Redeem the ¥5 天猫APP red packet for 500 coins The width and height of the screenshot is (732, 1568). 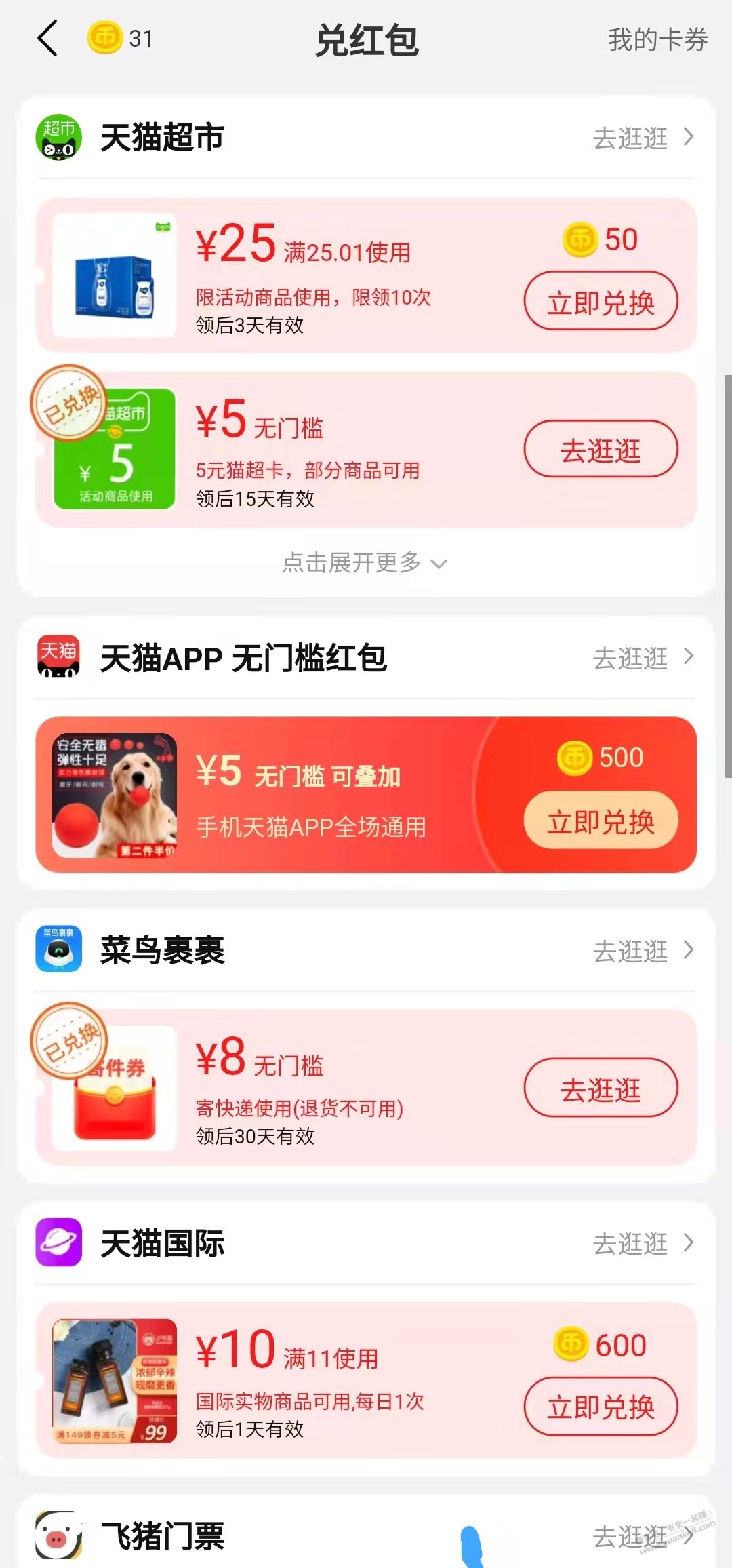601,821
